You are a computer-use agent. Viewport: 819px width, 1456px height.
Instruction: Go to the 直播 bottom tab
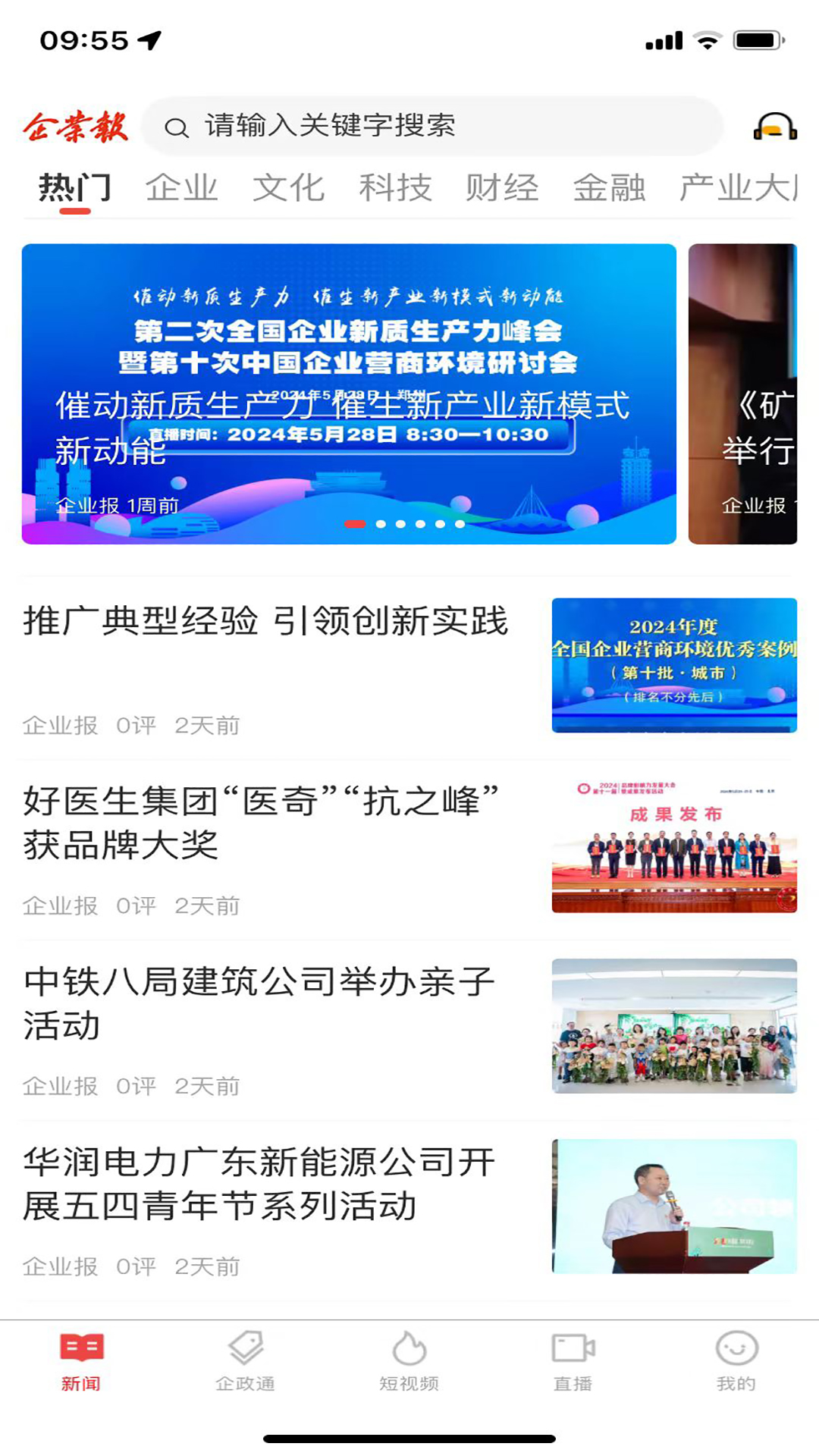(573, 1362)
